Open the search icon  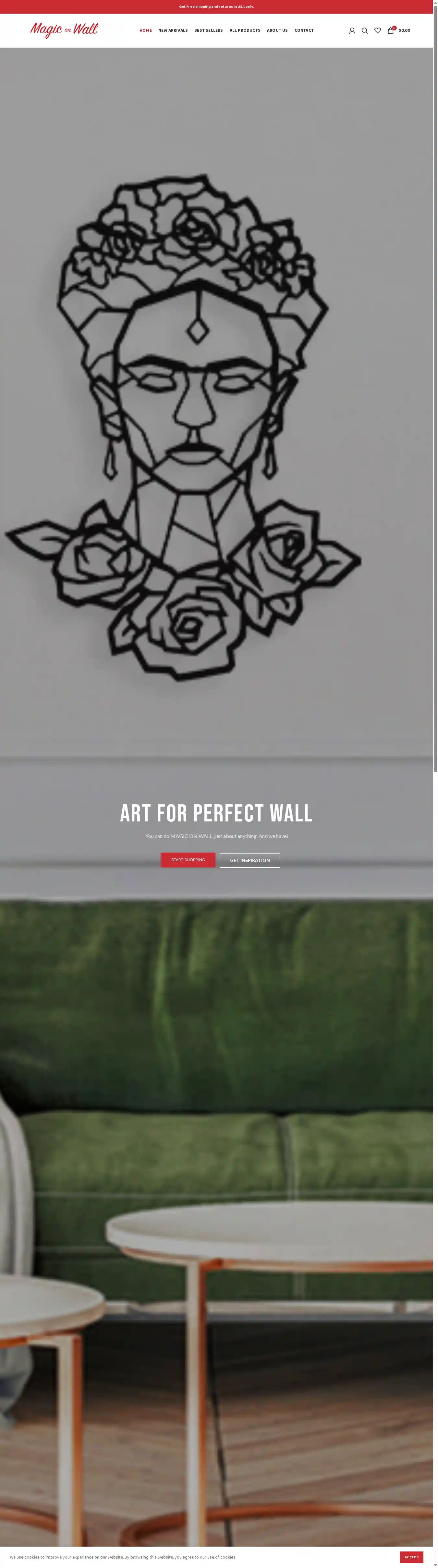point(364,30)
